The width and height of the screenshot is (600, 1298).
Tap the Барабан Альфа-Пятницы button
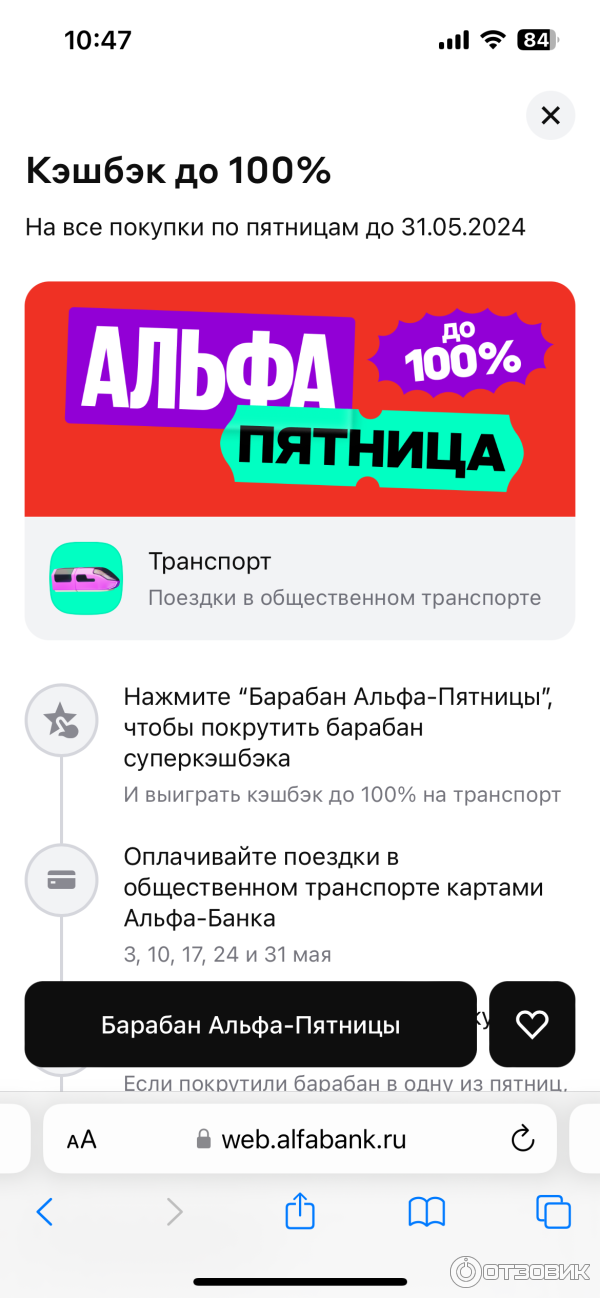click(x=250, y=1025)
